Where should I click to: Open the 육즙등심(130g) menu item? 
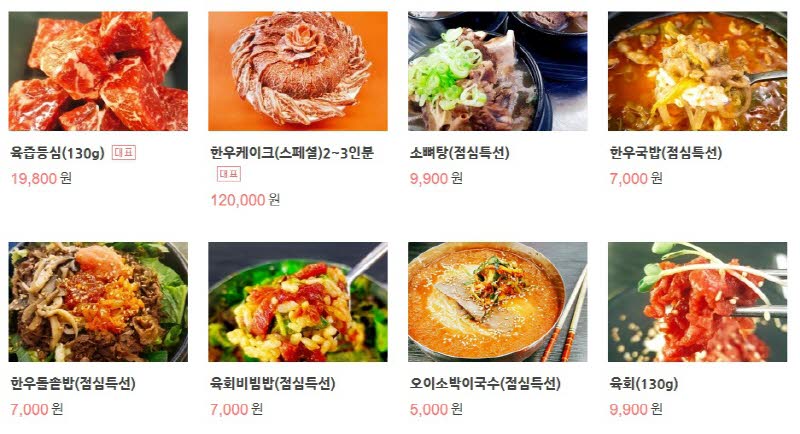pyautogui.click(x=98, y=72)
